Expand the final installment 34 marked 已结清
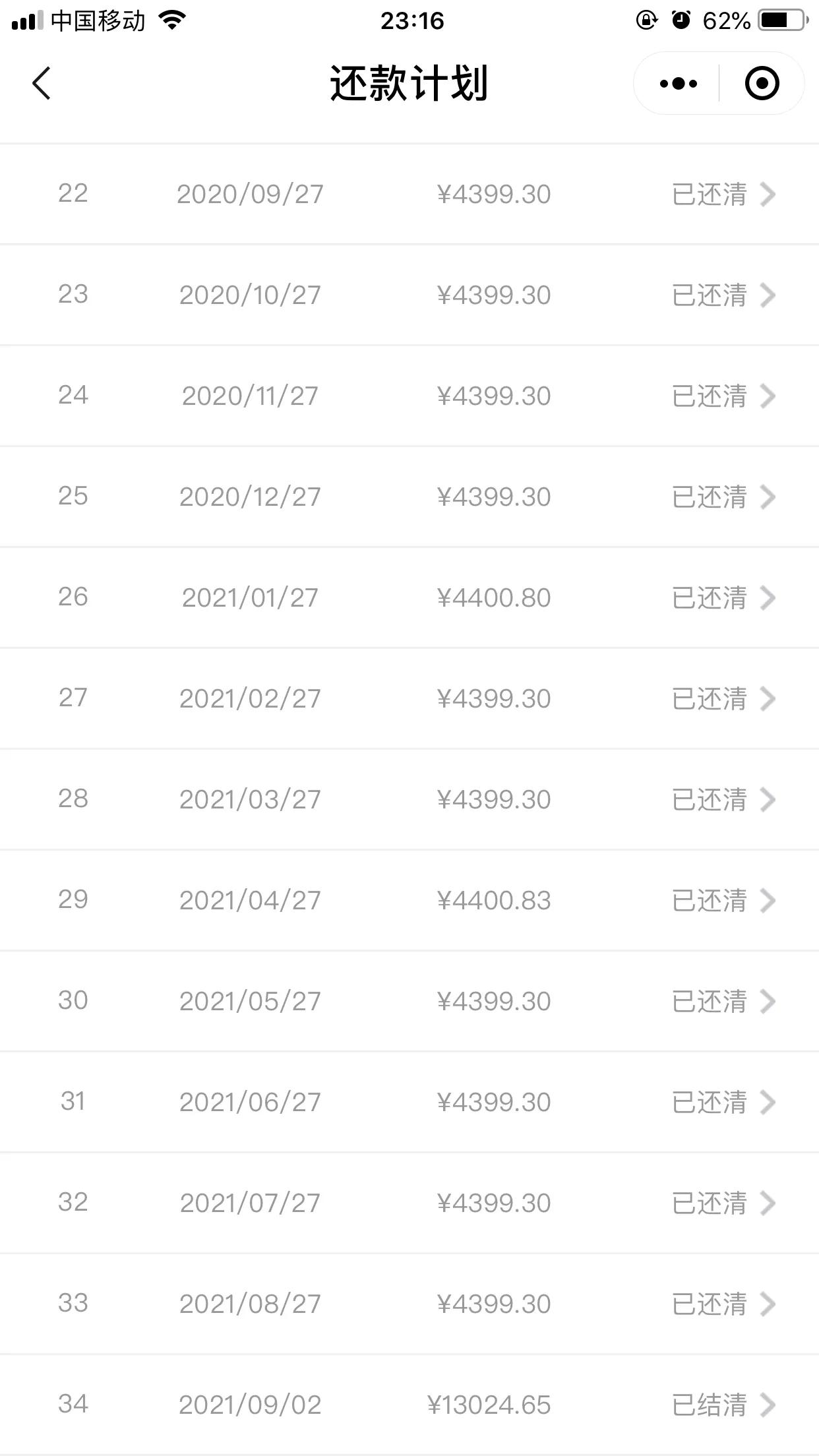Image resolution: width=819 pixels, height=1456 pixels. coord(409,1405)
